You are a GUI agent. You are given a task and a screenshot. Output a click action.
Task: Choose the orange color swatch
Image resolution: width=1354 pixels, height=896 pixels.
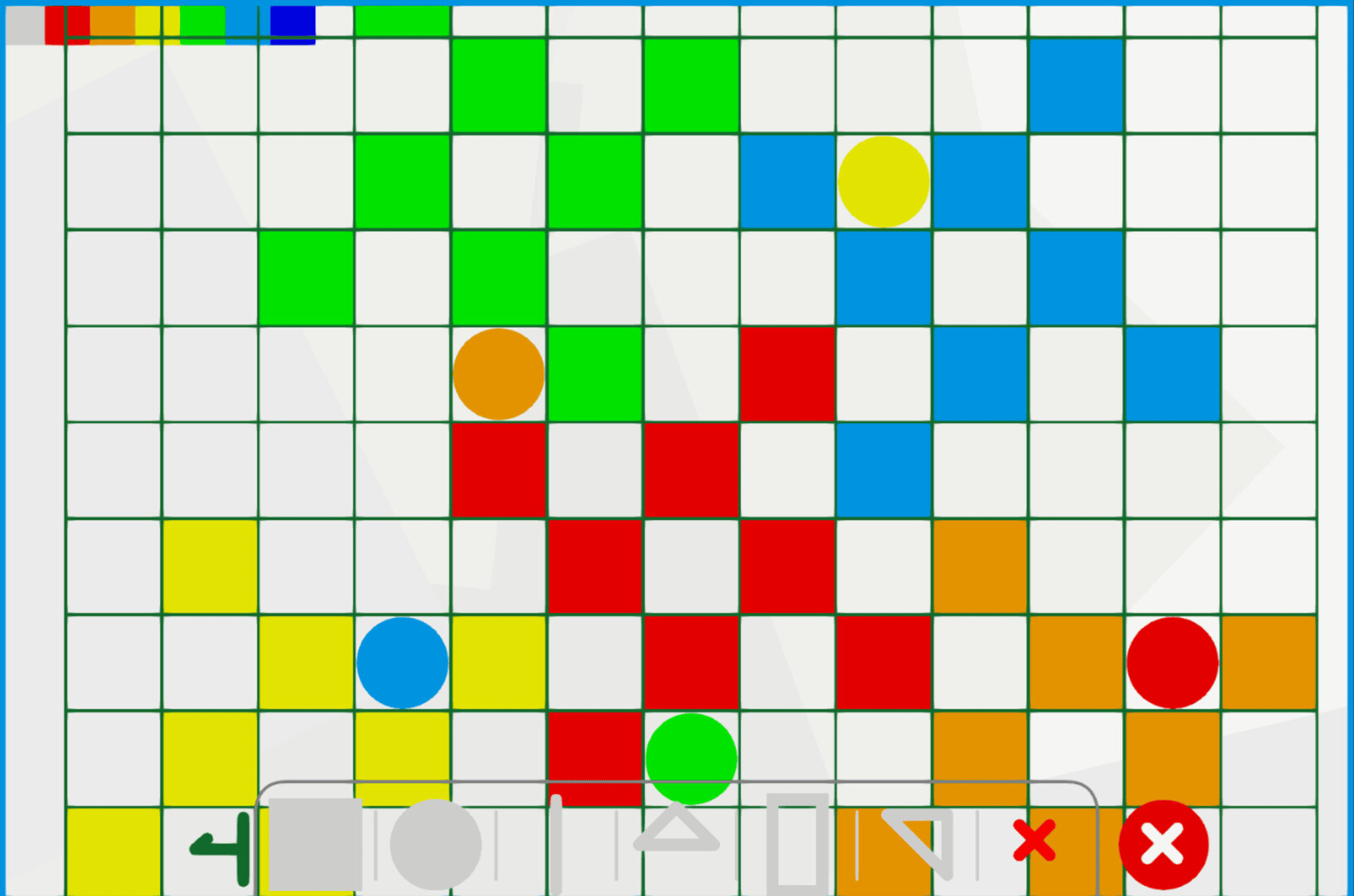coord(112,25)
